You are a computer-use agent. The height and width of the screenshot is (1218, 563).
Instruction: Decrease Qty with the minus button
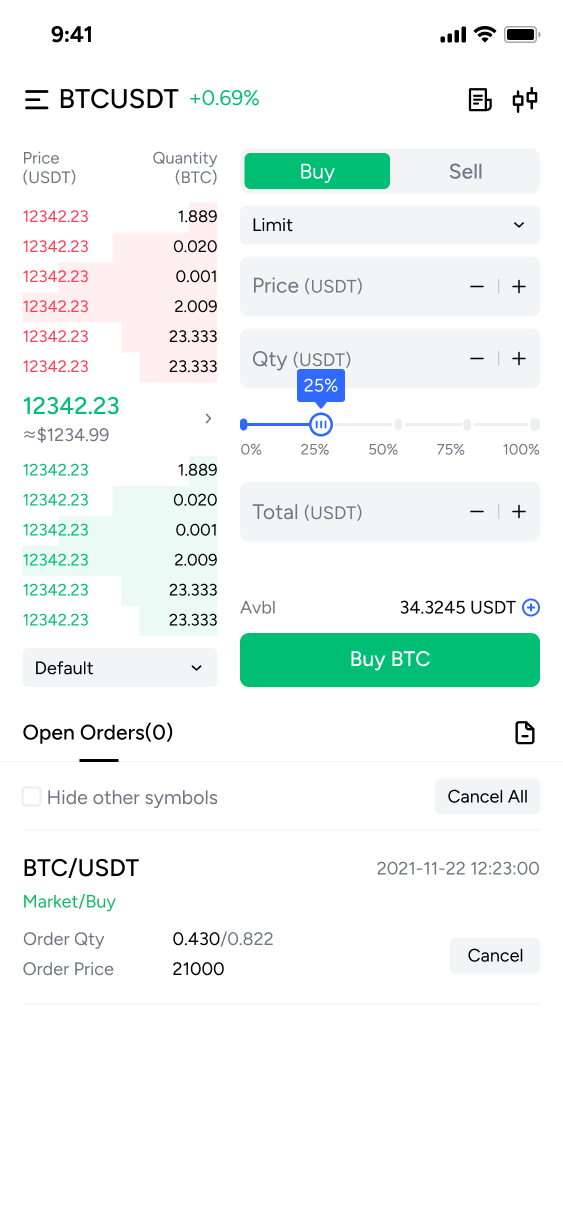[x=477, y=358]
